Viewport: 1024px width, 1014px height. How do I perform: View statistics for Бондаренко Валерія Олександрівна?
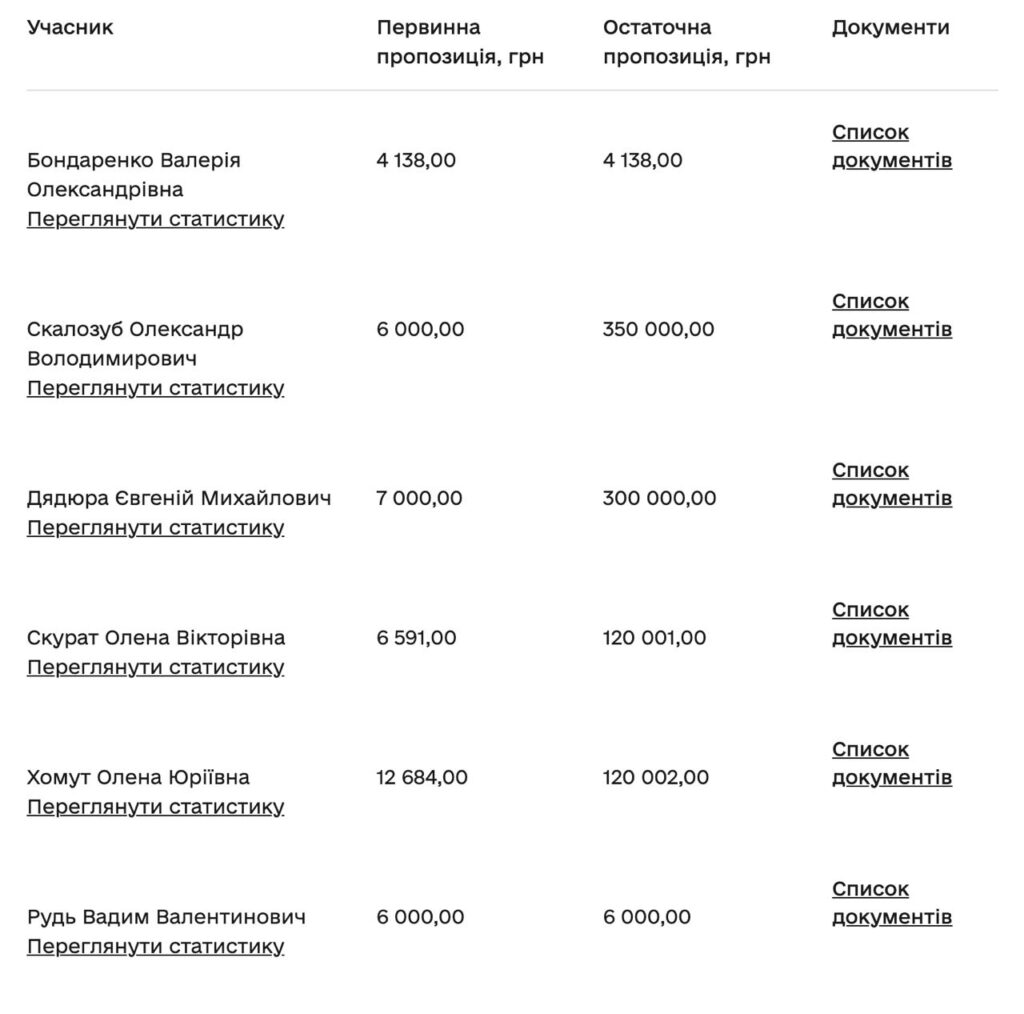point(155,219)
